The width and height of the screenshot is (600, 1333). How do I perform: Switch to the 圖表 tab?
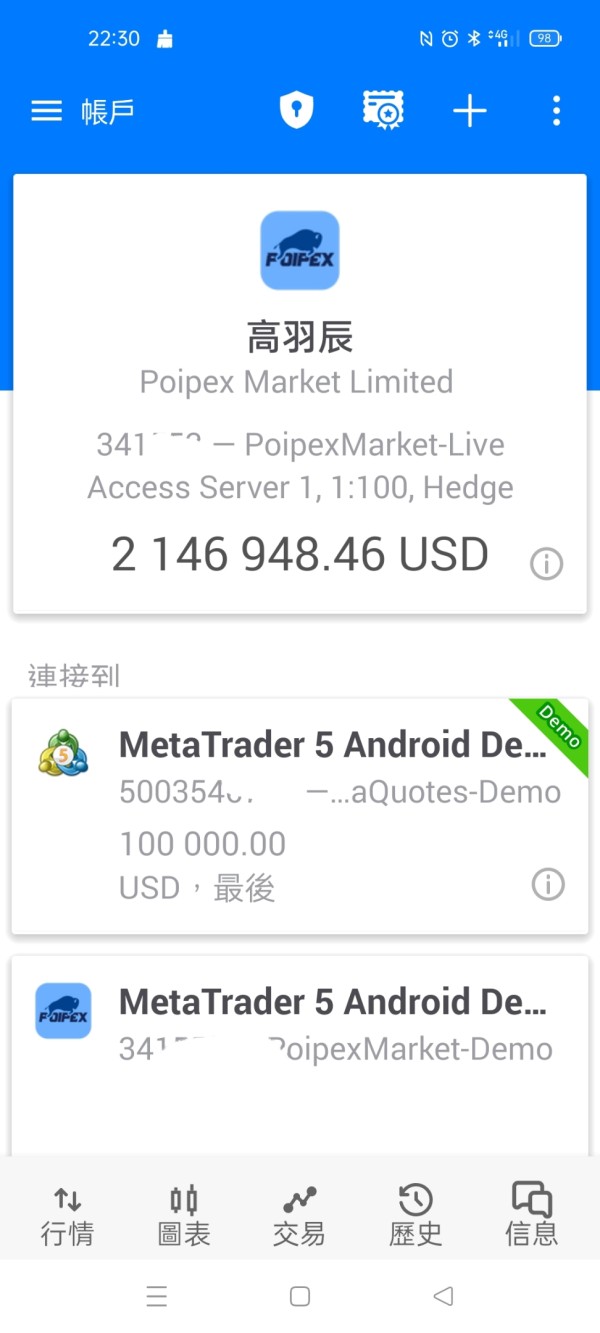coord(184,1216)
